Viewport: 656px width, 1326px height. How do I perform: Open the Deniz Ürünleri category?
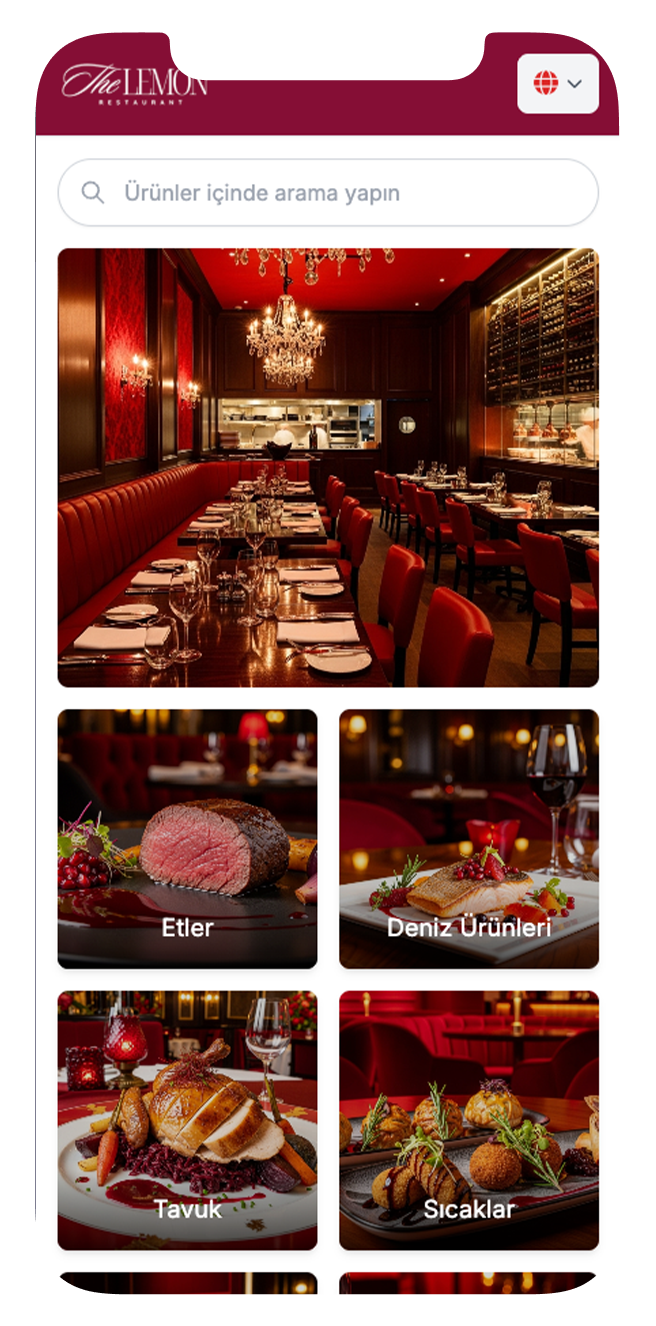[468, 839]
